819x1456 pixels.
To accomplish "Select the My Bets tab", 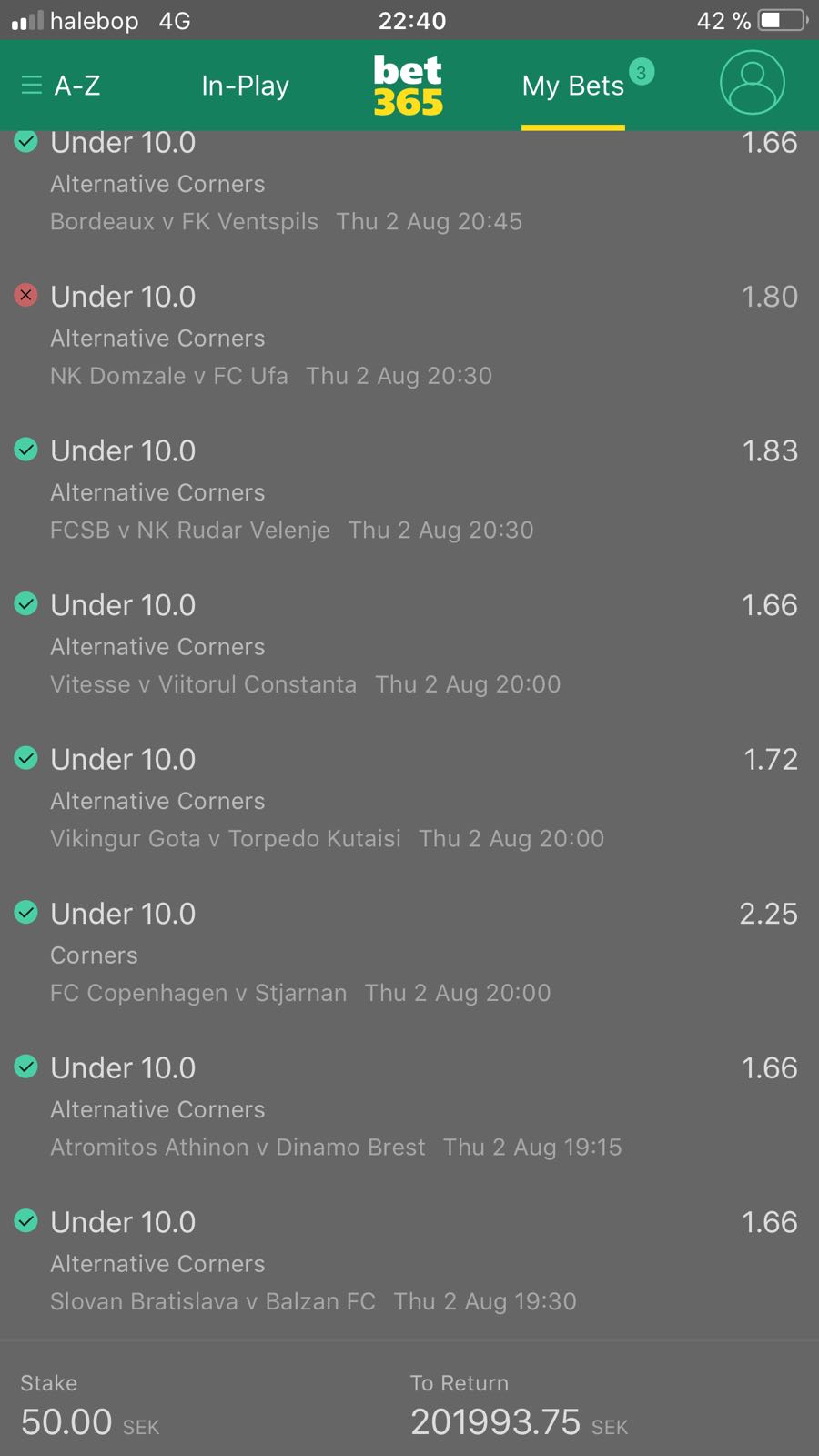I will pos(573,86).
